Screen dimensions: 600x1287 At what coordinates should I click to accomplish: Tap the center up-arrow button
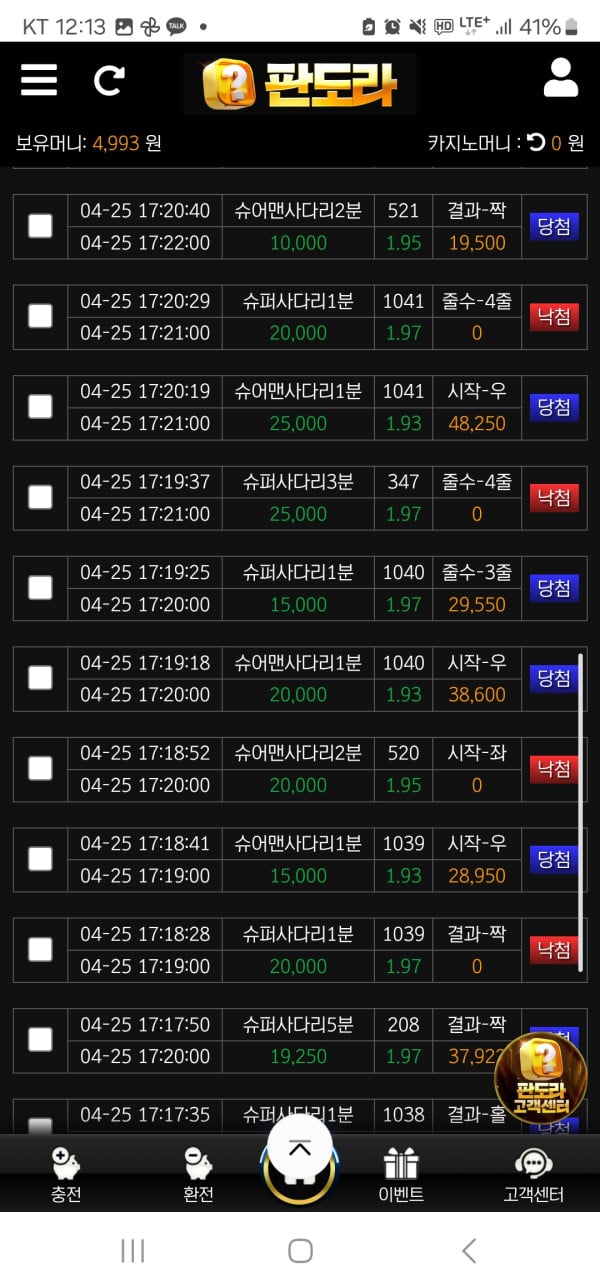(x=299, y=1152)
